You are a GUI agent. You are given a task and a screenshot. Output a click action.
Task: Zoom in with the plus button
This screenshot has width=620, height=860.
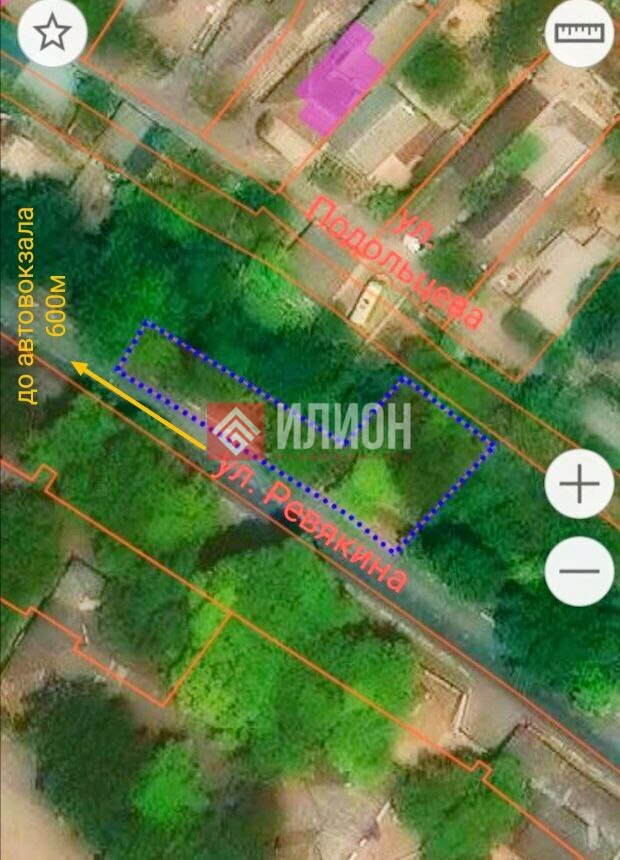click(579, 485)
